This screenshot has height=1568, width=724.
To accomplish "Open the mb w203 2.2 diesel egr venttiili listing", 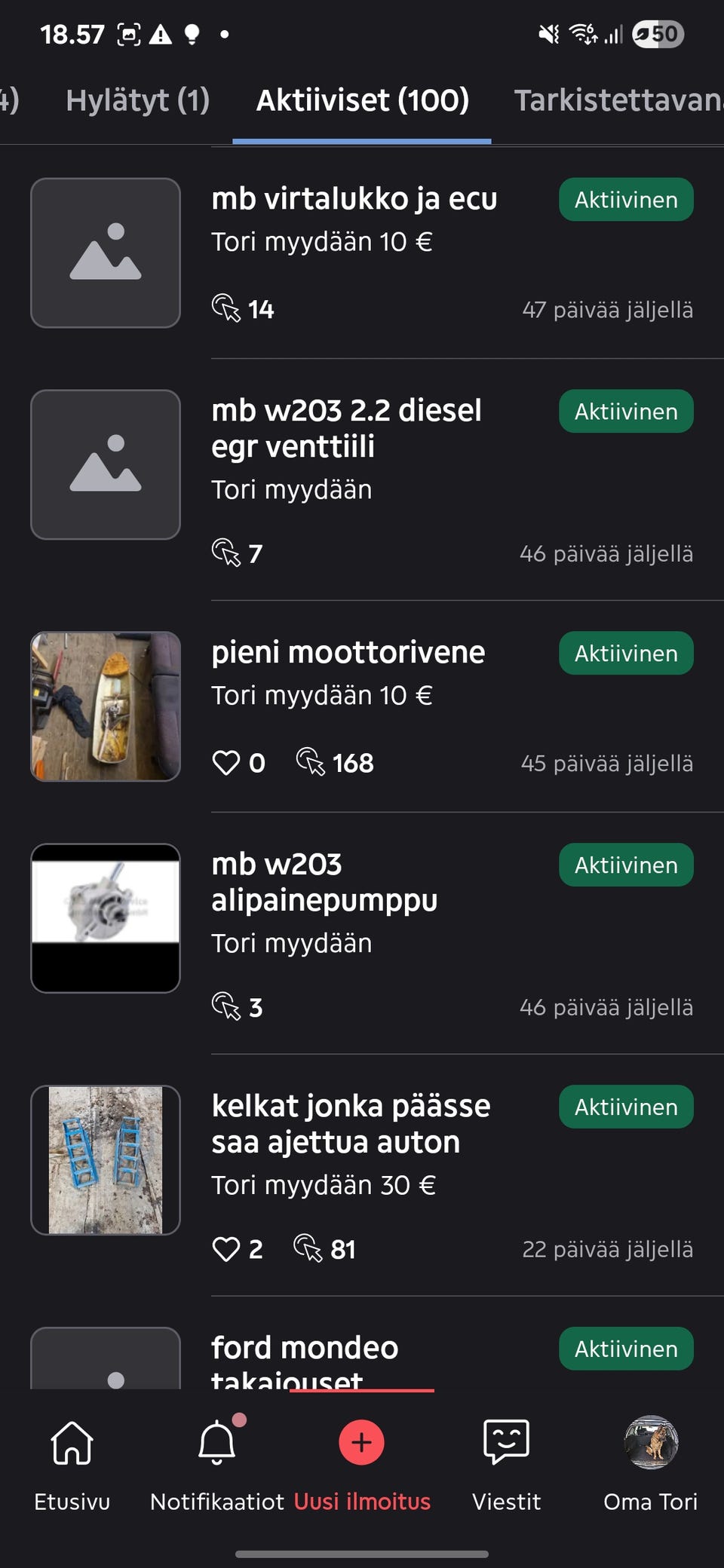I will pyautogui.click(x=347, y=428).
